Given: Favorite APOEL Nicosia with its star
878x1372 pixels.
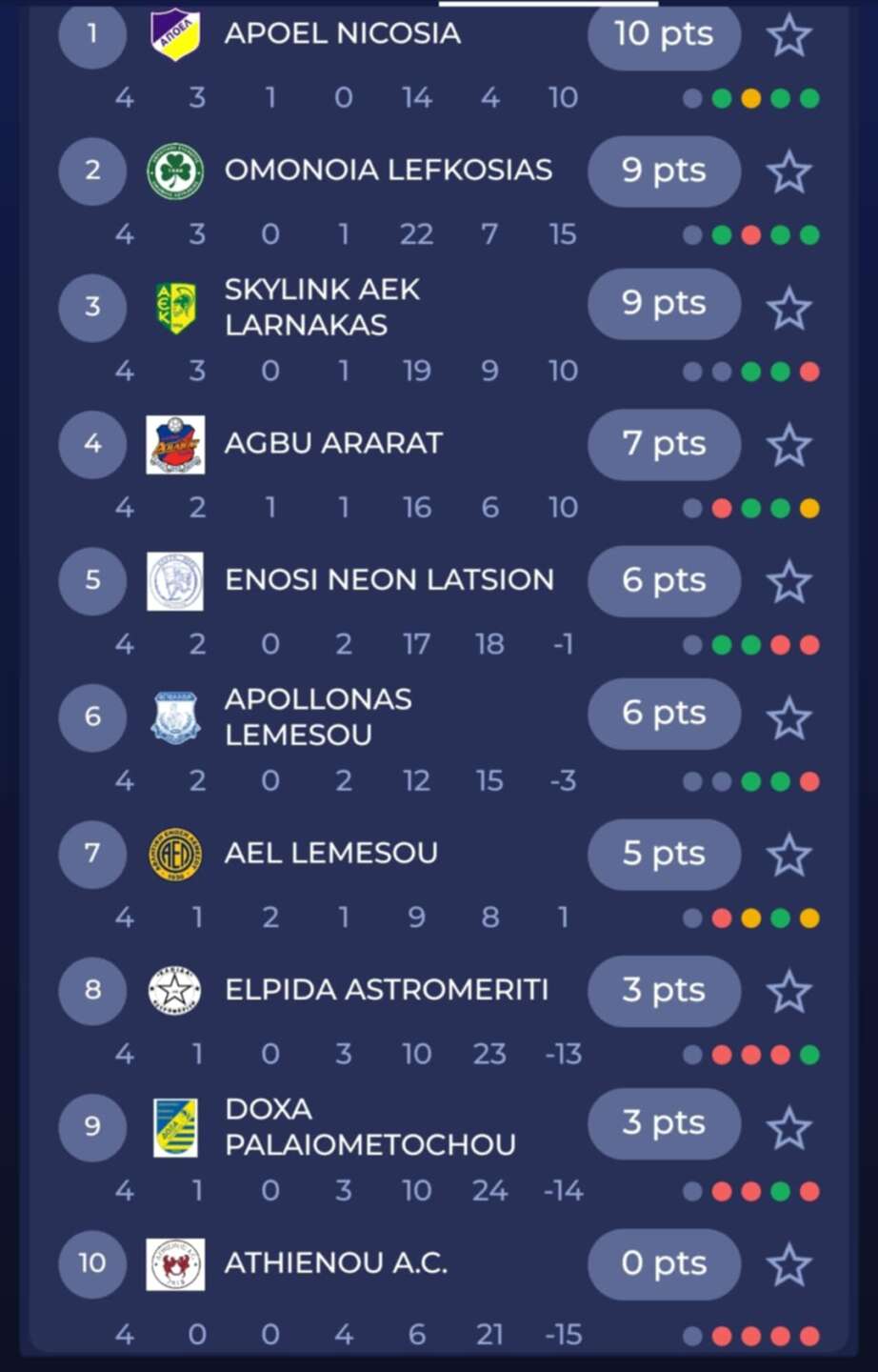Looking at the screenshot, I should [x=788, y=36].
